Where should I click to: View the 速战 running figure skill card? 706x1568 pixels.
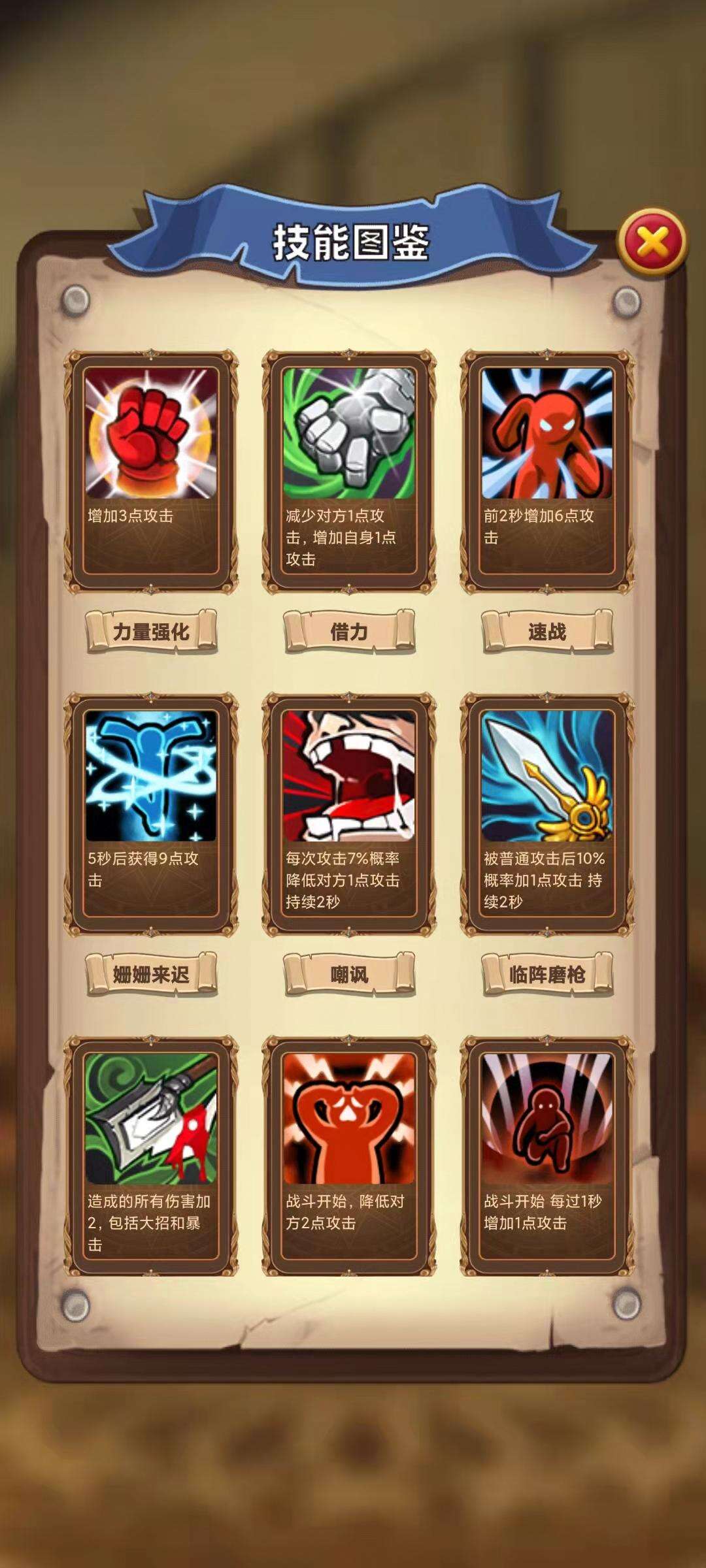point(546,470)
